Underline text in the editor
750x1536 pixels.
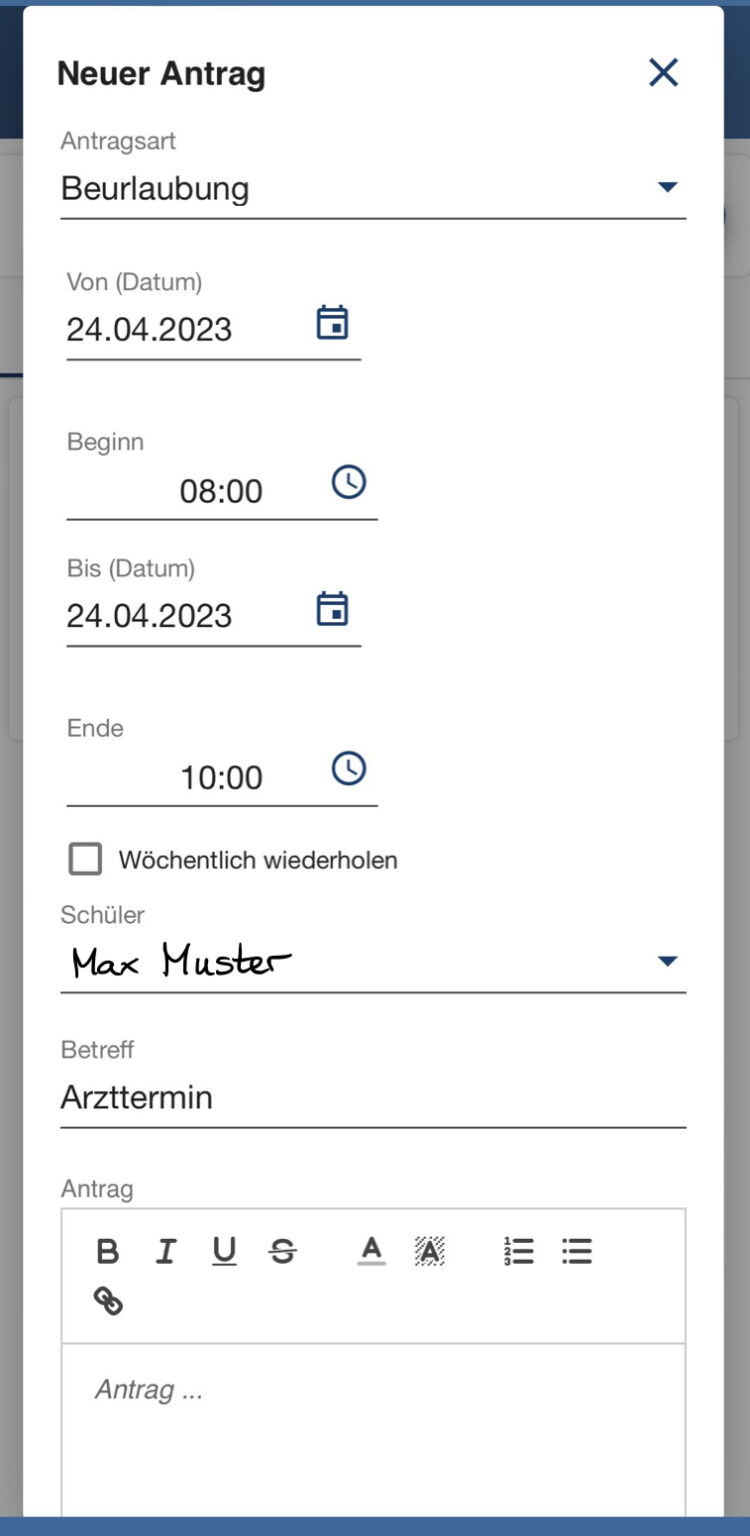pyautogui.click(x=224, y=1251)
